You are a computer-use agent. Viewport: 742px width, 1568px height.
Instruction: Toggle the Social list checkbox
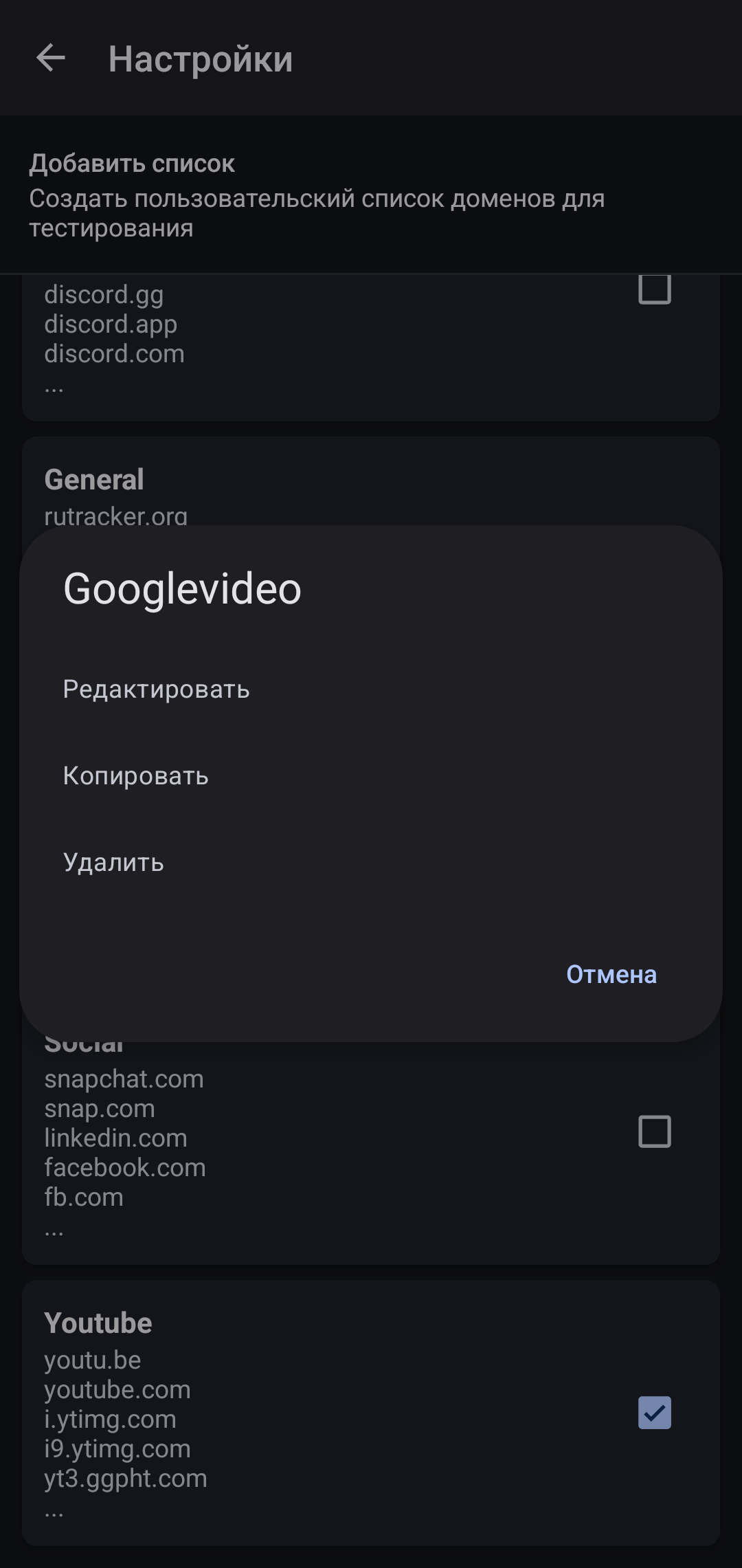pyautogui.click(x=654, y=1131)
